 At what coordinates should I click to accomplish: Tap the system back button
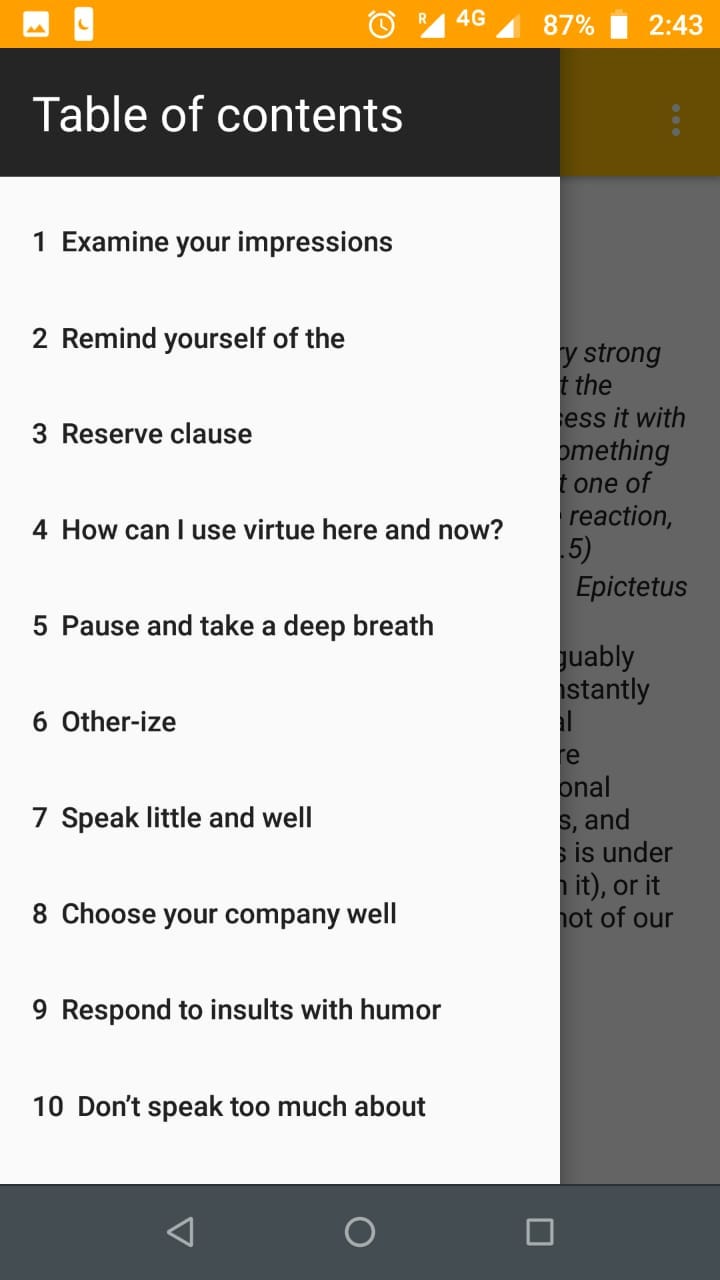click(180, 1232)
